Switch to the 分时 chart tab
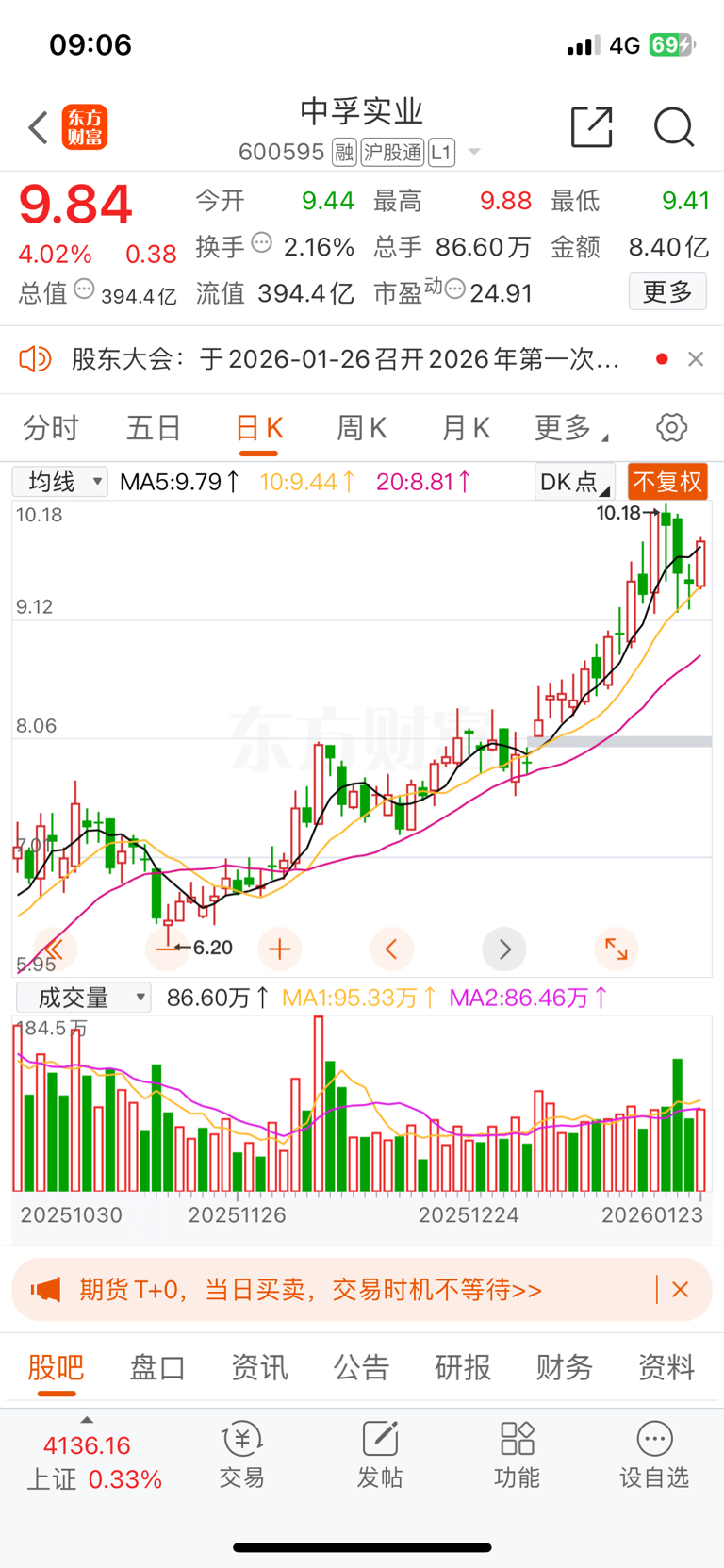Screen dimensions: 724x1568 (51, 428)
